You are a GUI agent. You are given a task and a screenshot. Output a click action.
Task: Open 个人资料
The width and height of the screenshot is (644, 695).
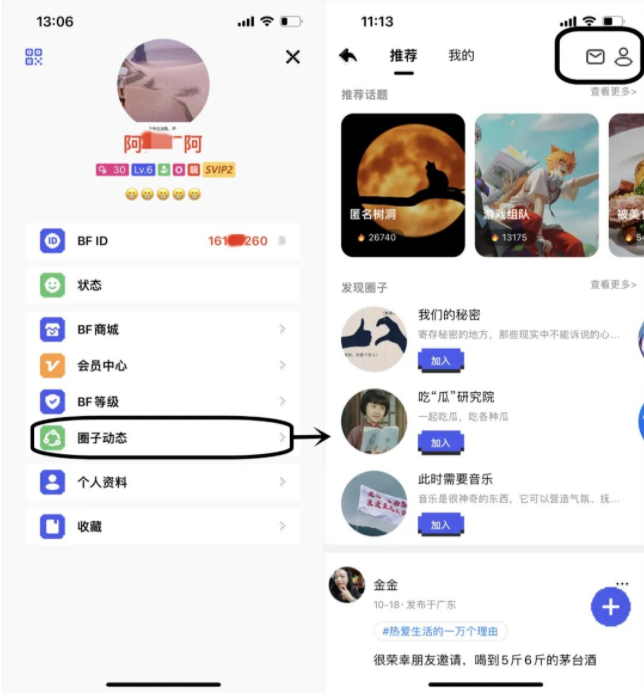coord(163,482)
